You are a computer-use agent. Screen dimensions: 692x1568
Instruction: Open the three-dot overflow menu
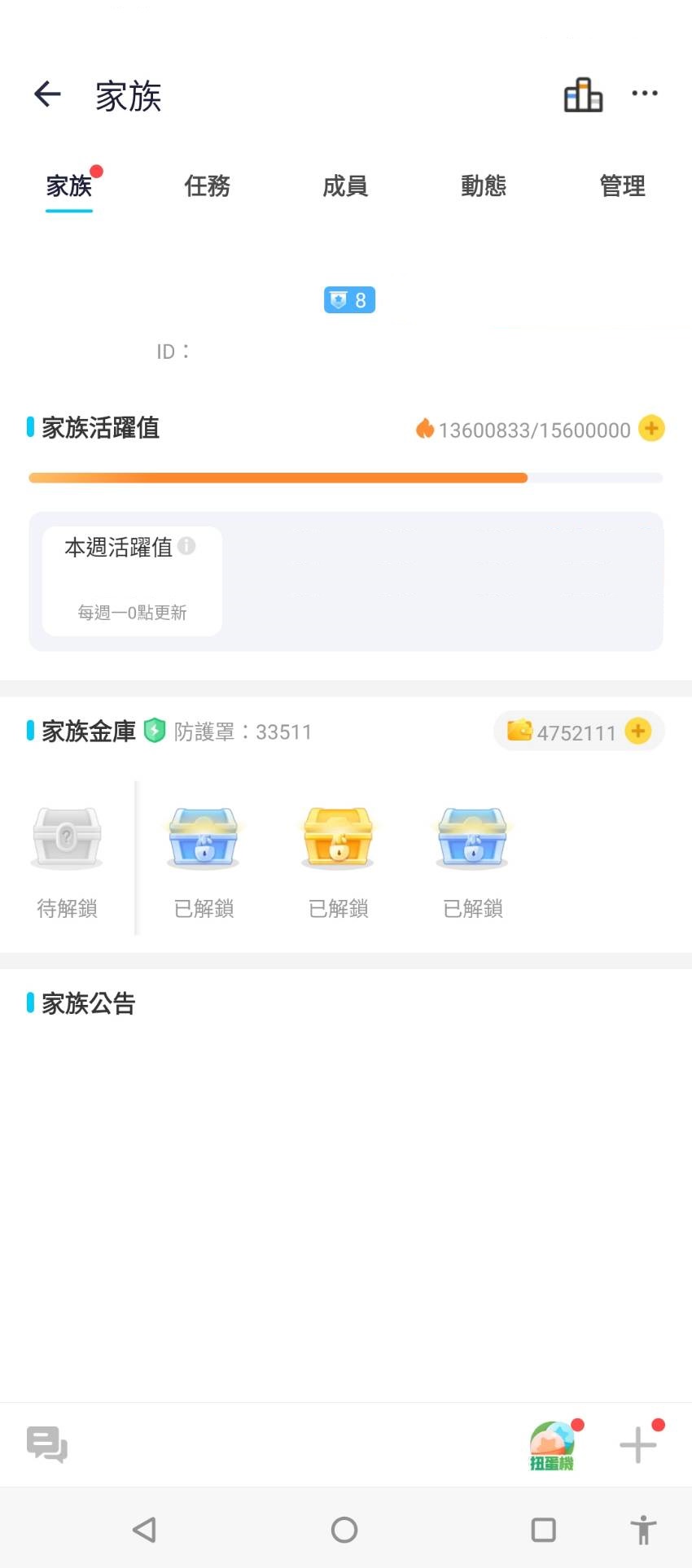tap(645, 94)
